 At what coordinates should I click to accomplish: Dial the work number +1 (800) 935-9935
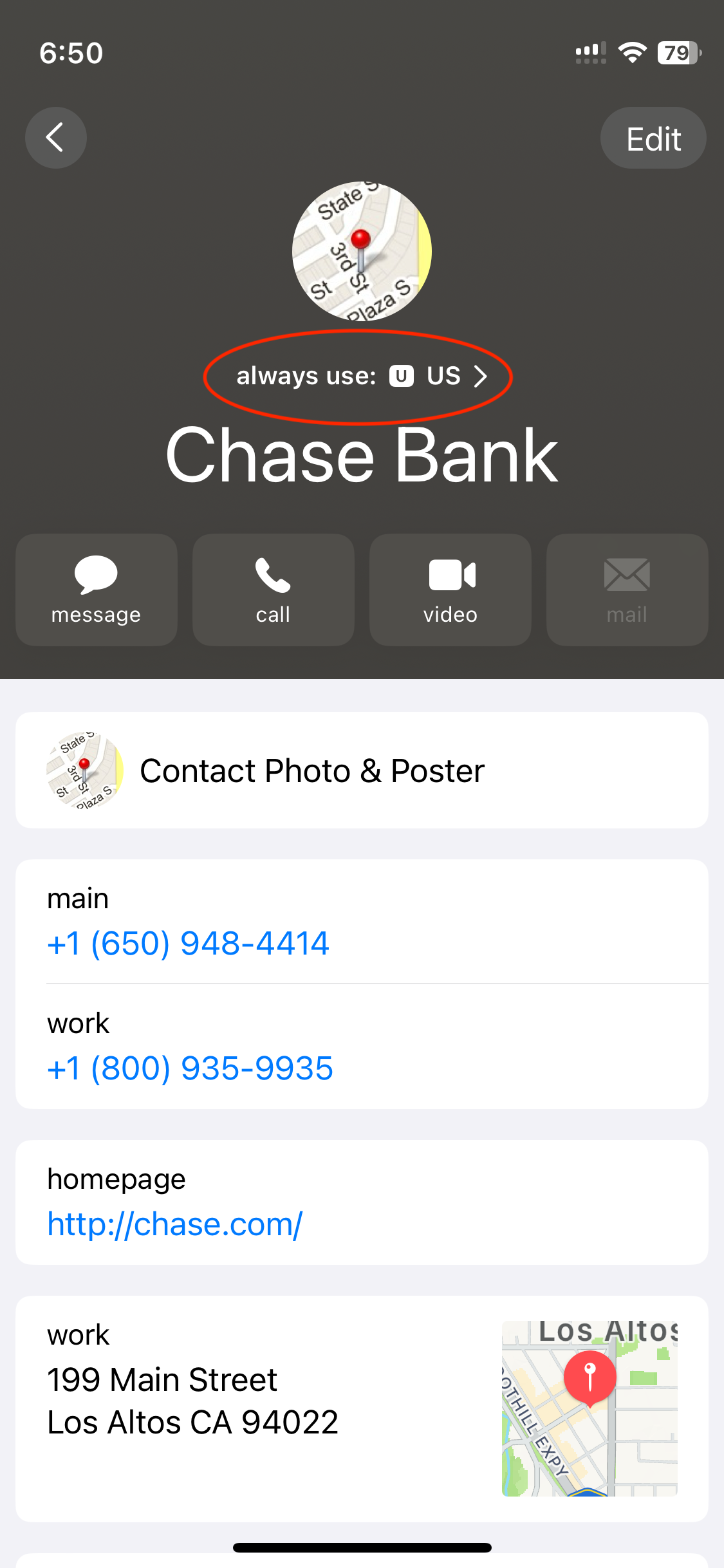click(x=190, y=1068)
